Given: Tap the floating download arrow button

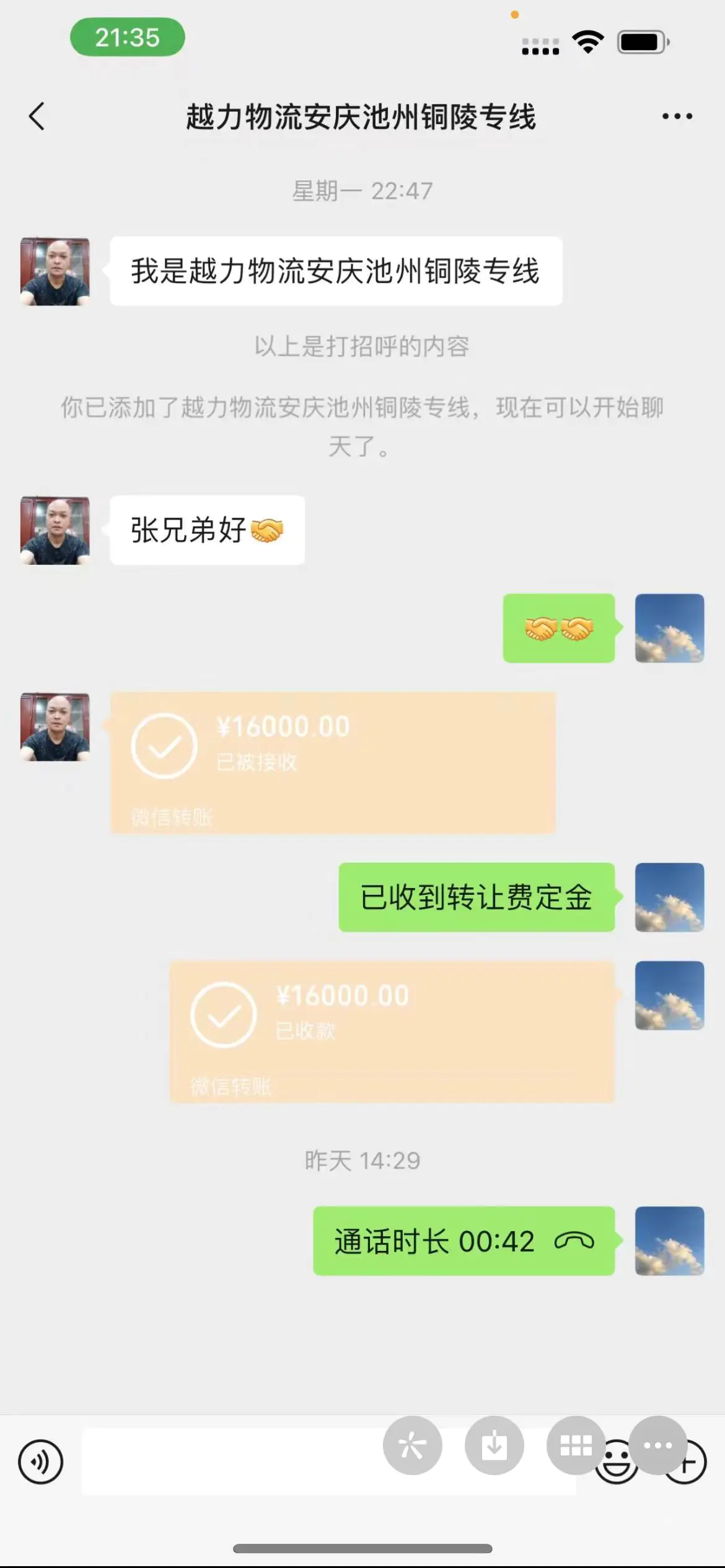Looking at the screenshot, I should click(494, 1446).
